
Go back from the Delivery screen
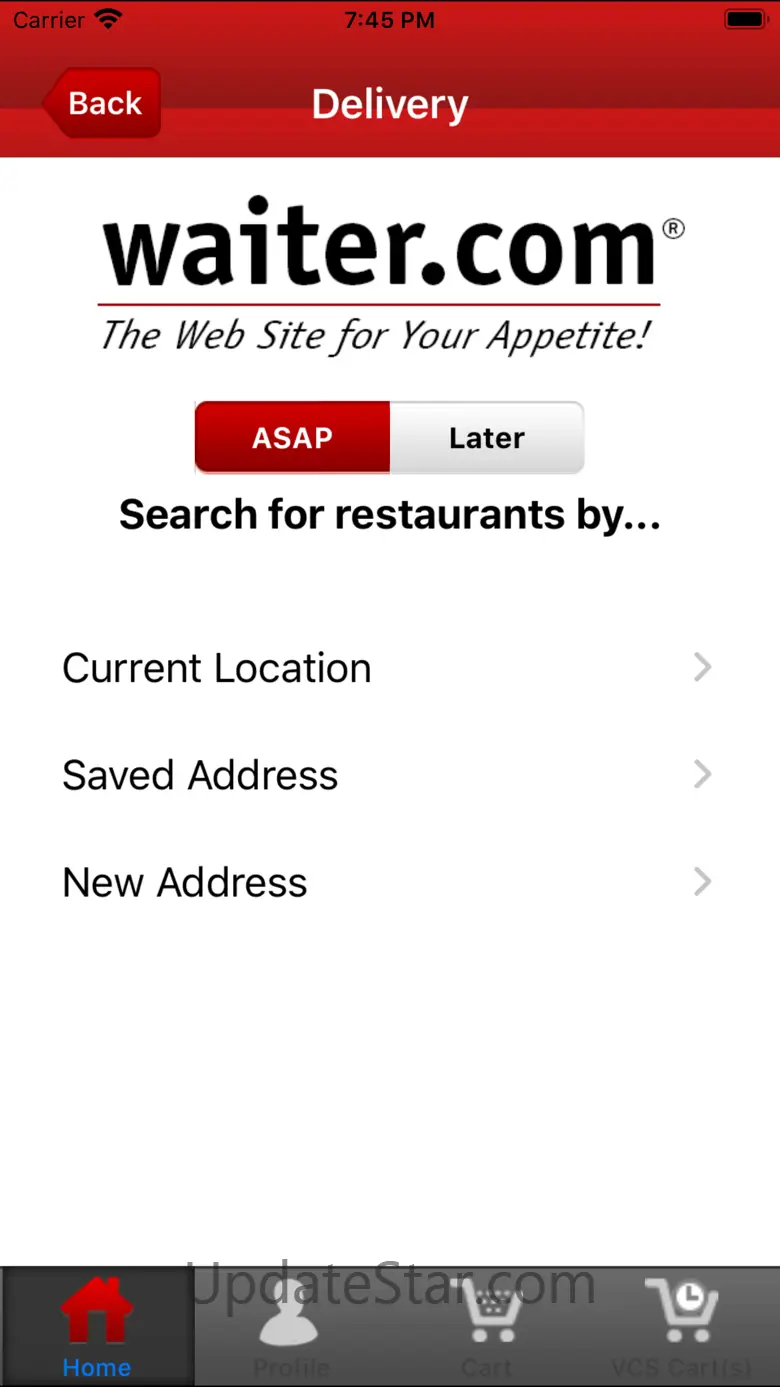(x=102, y=103)
